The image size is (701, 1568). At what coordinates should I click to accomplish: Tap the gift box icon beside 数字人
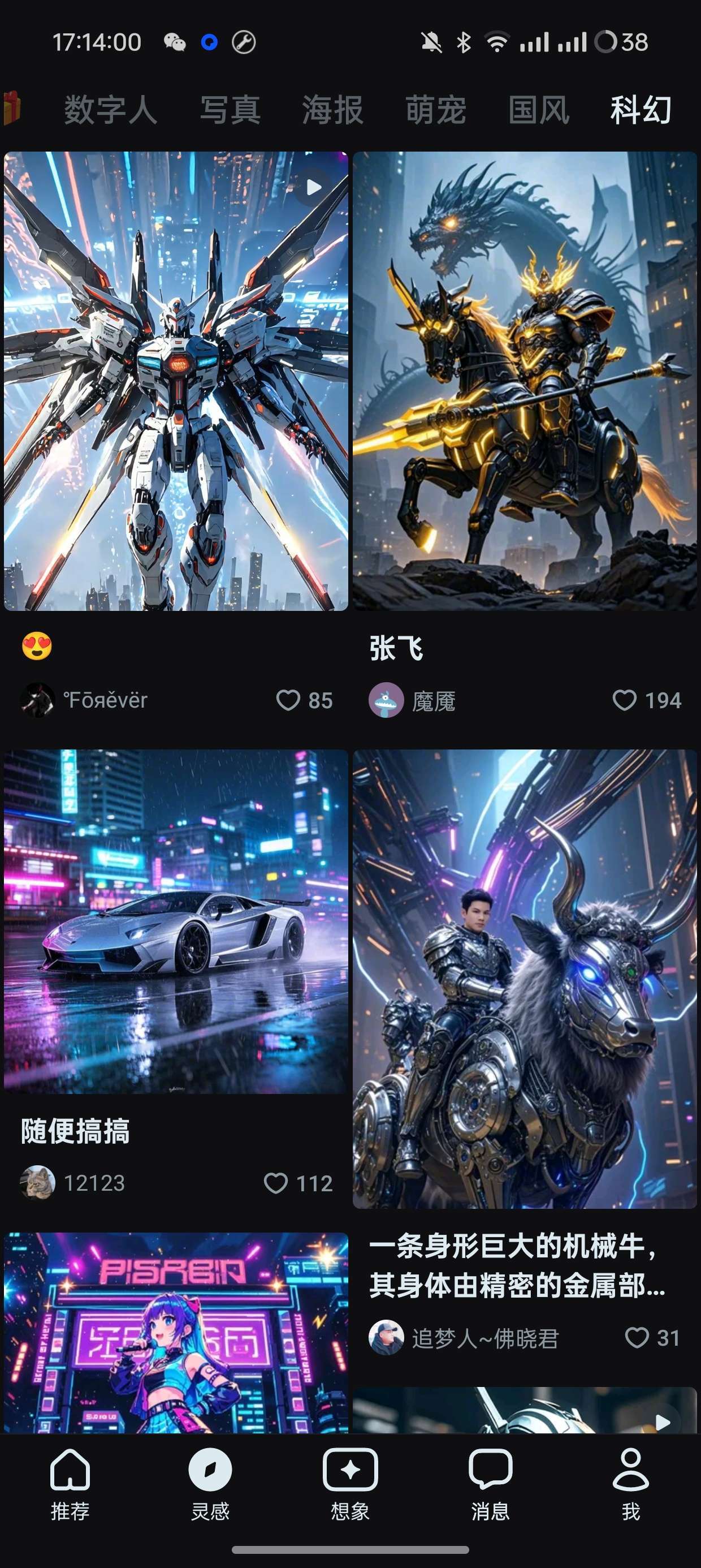point(11,107)
